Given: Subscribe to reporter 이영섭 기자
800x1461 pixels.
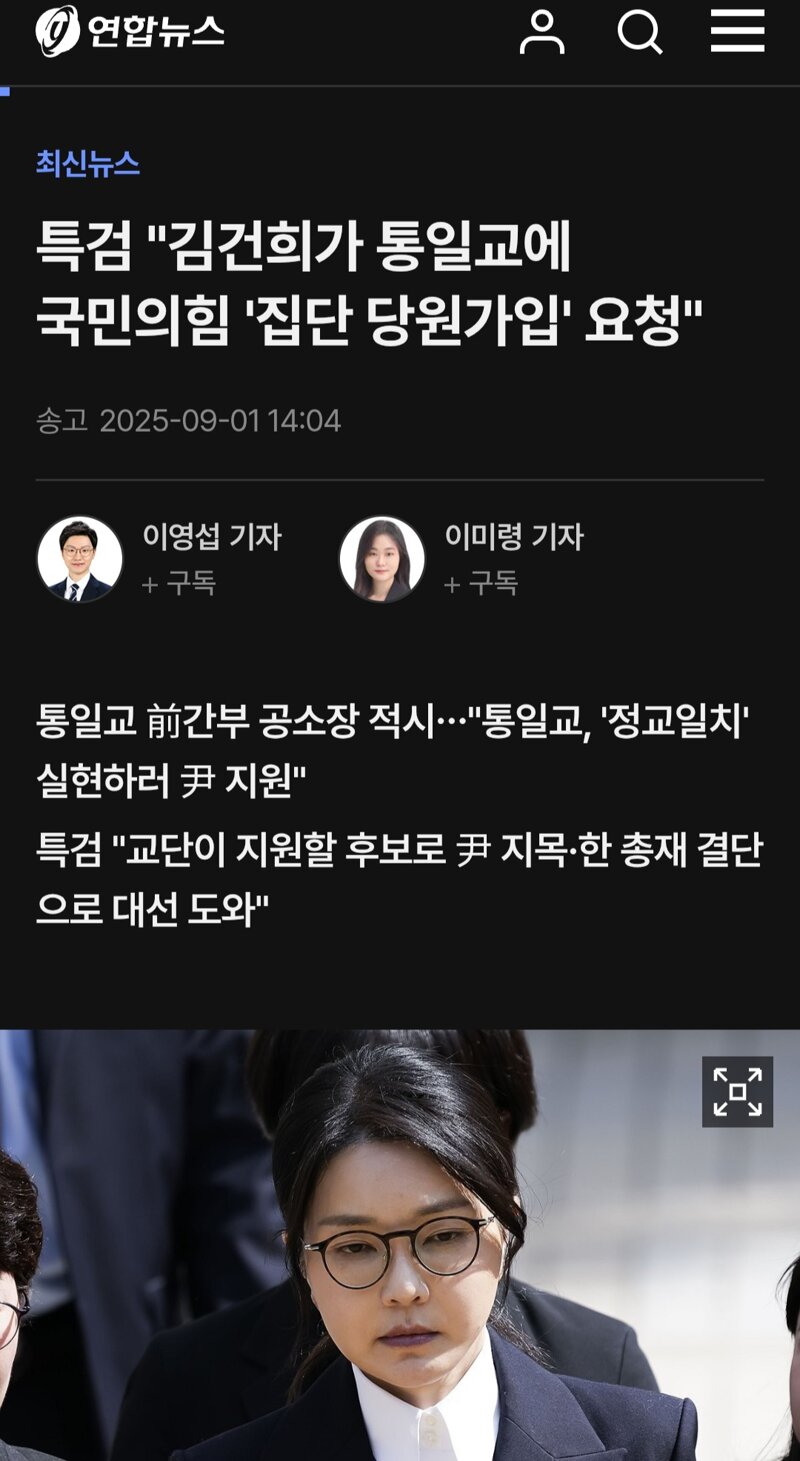Looking at the screenshot, I should point(178,584).
